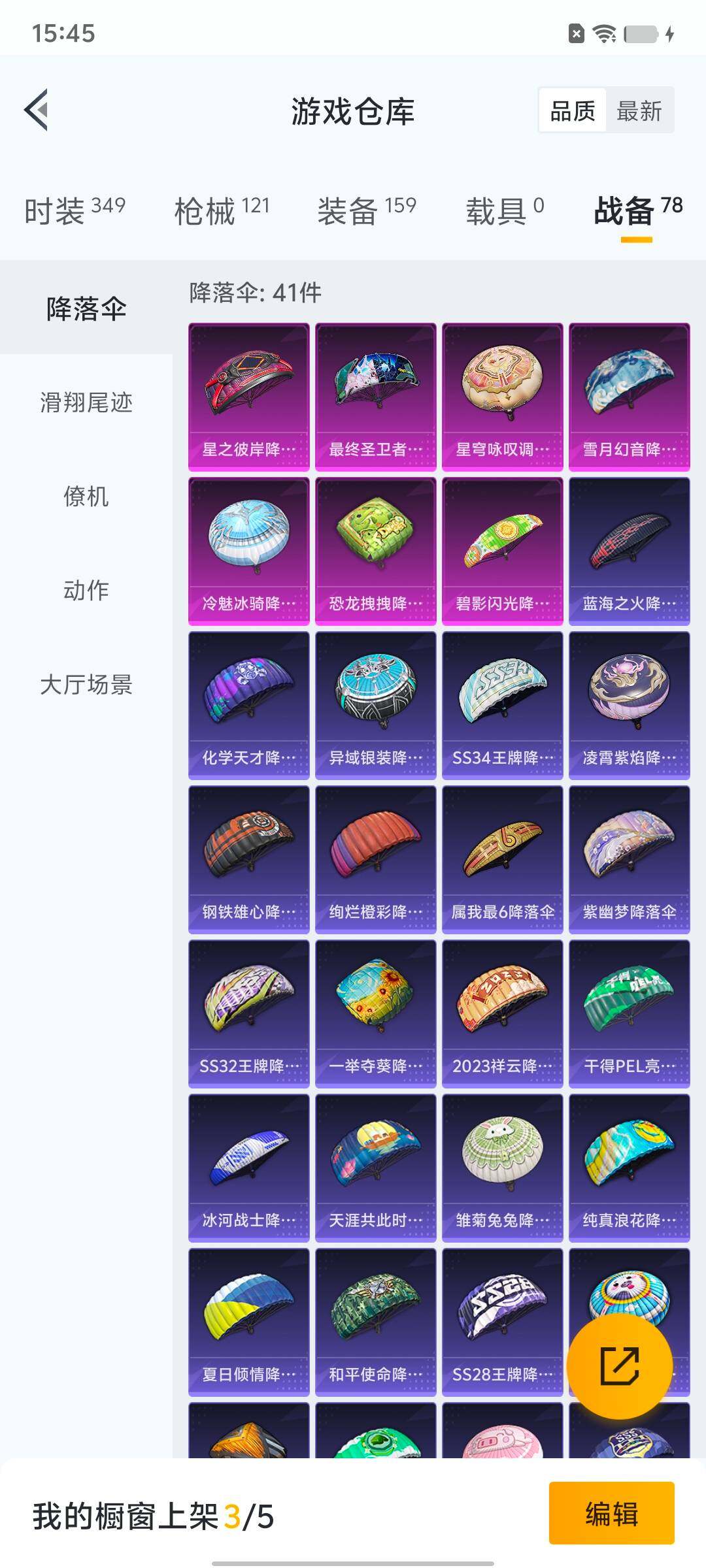Sort items by 最新

point(639,111)
